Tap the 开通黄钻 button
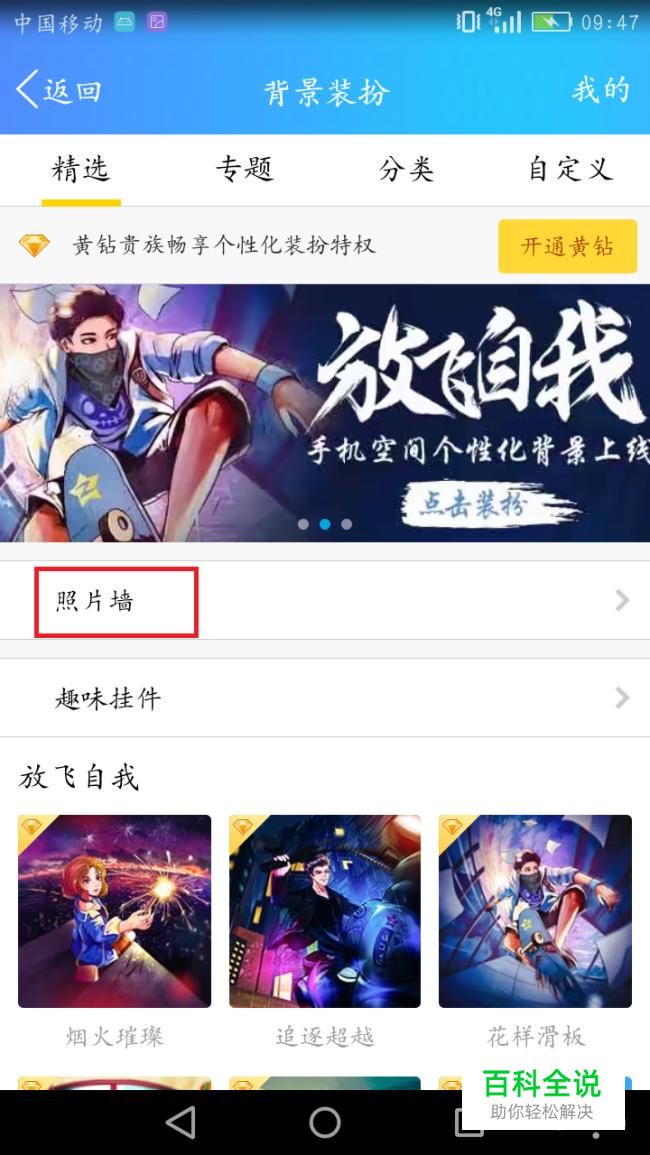The width and height of the screenshot is (650, 1155). [567, 246]
